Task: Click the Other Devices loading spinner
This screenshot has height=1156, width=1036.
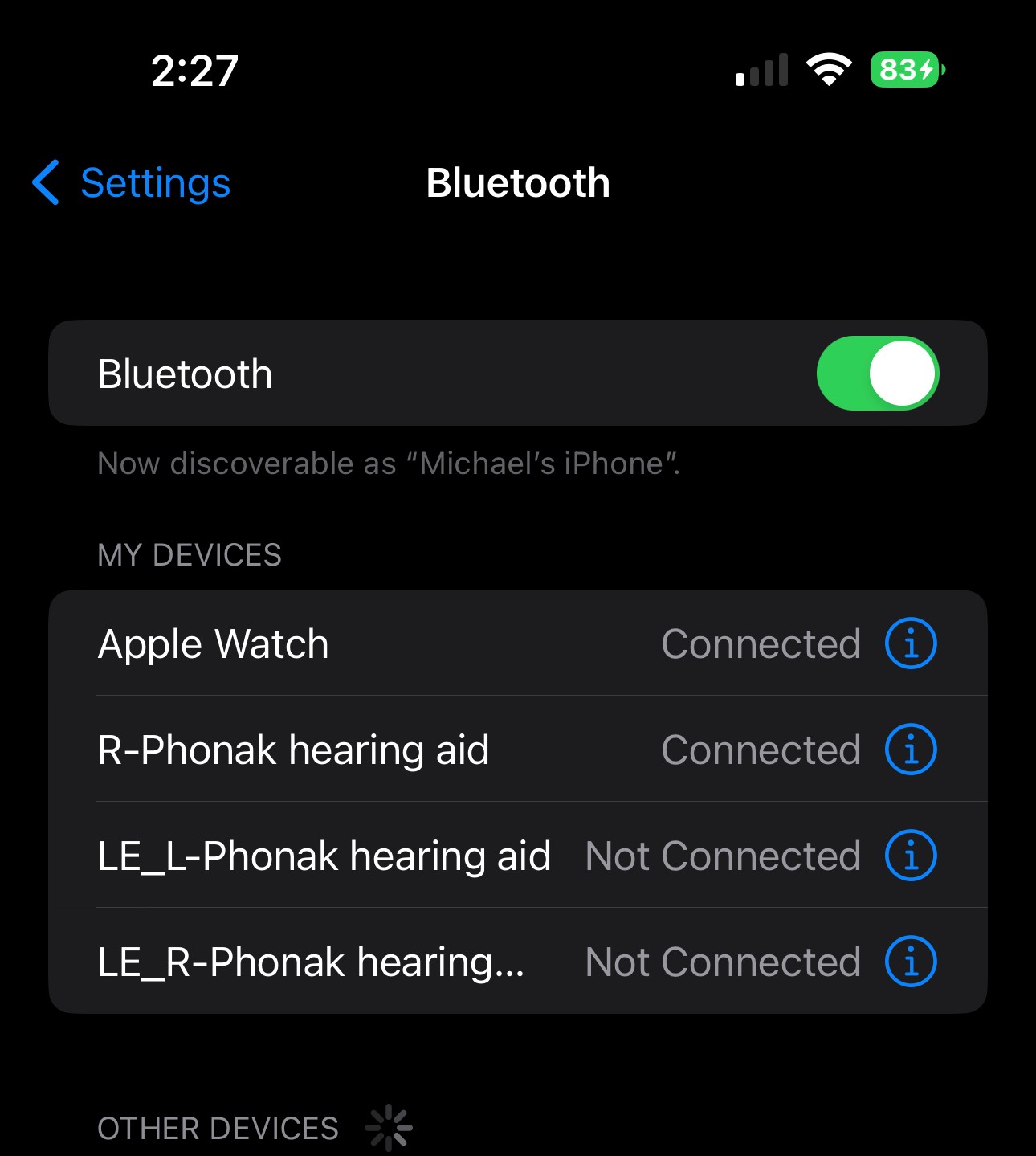Action: [x=389, y=1126]
